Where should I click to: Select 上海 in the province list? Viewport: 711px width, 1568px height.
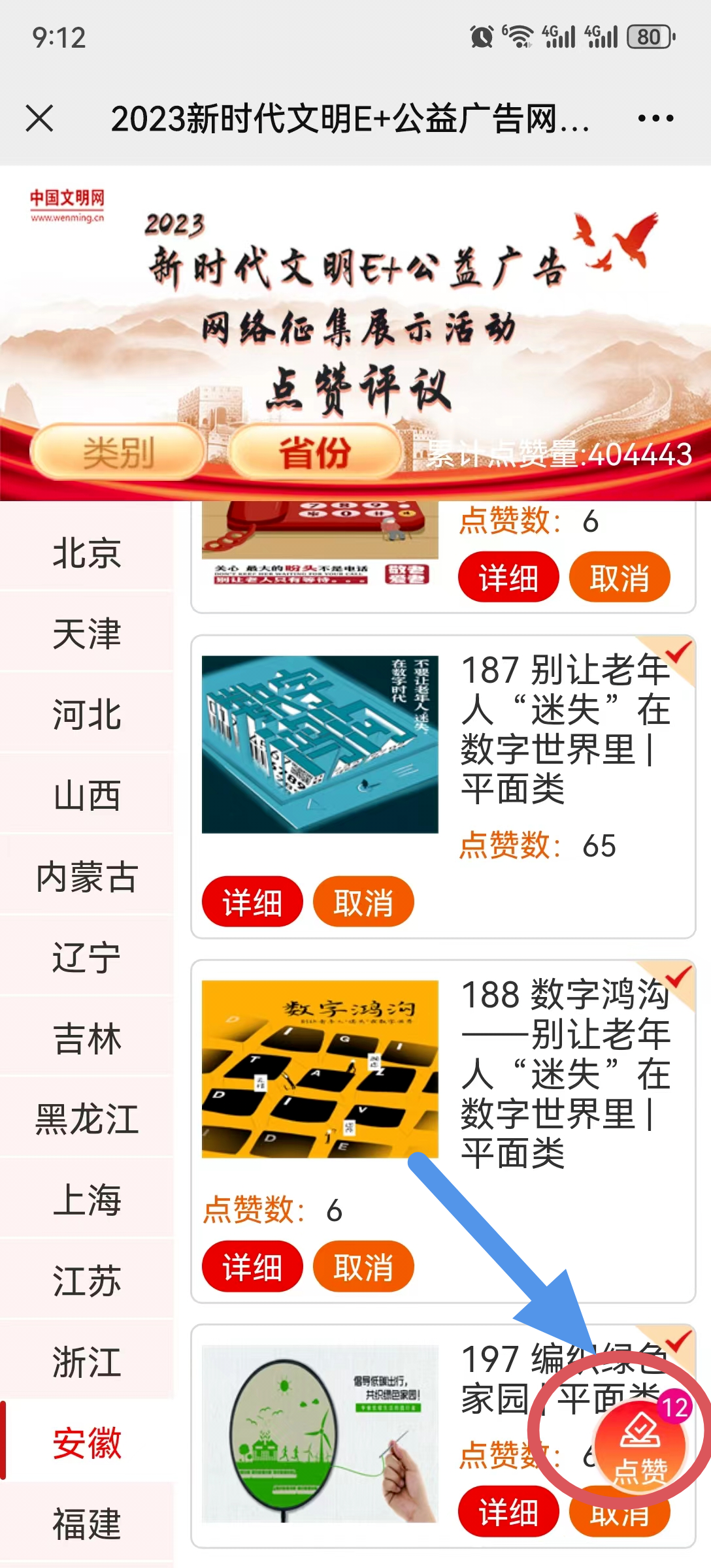(87, 1200)
